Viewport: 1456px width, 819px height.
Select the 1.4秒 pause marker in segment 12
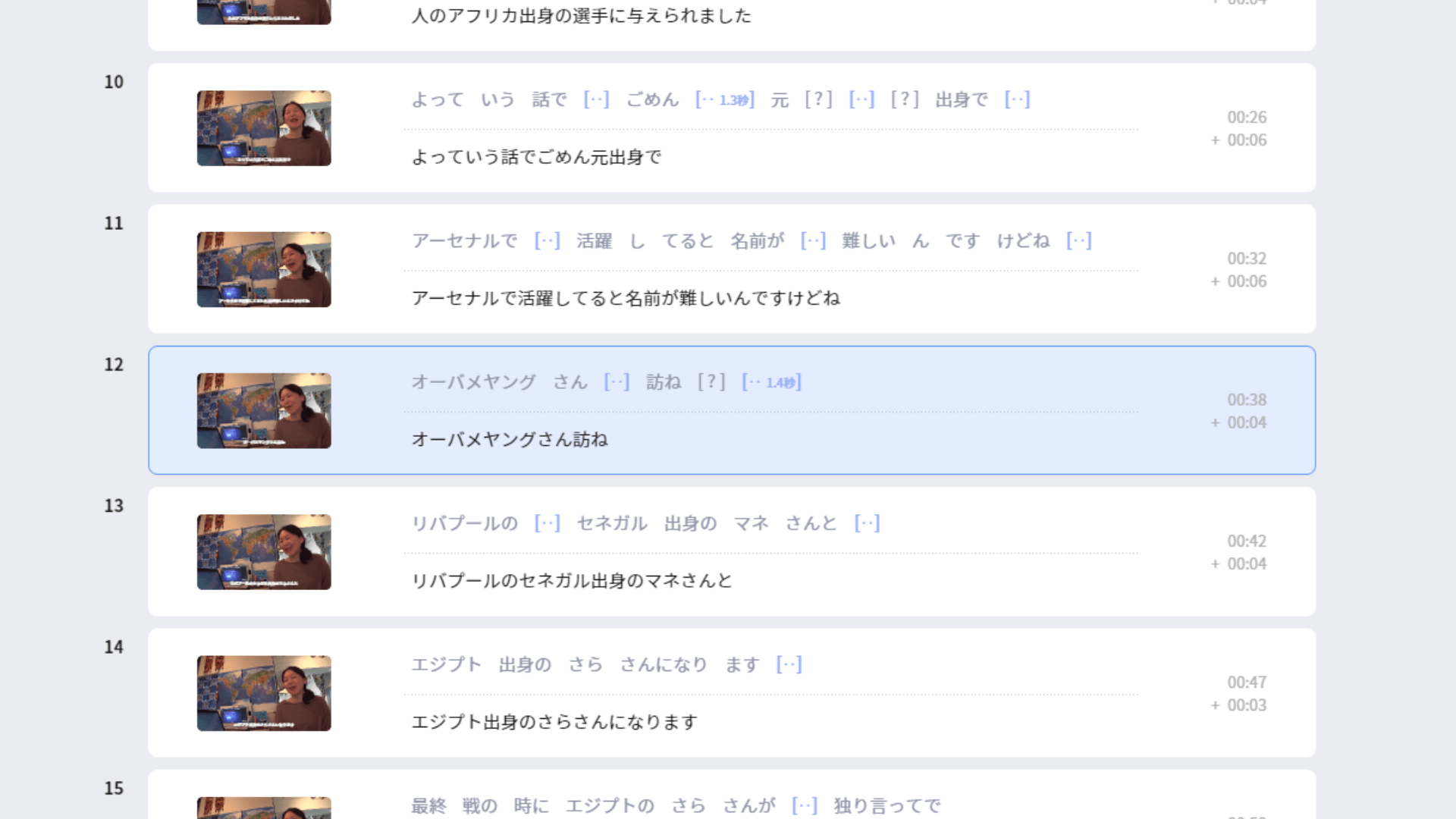(x=771, y=382)
